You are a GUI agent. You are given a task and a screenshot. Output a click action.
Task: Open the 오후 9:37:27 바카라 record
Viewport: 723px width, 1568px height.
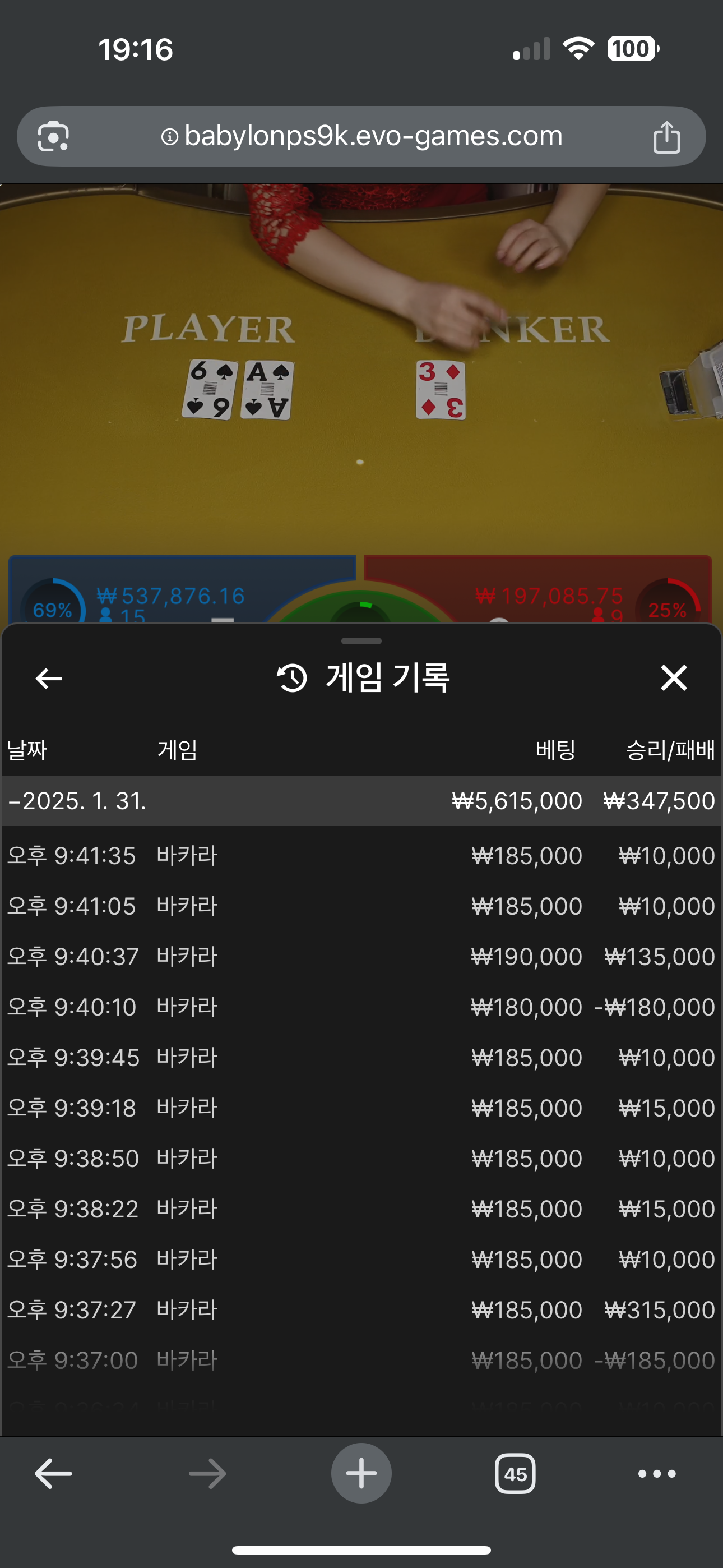[360, 1309]
